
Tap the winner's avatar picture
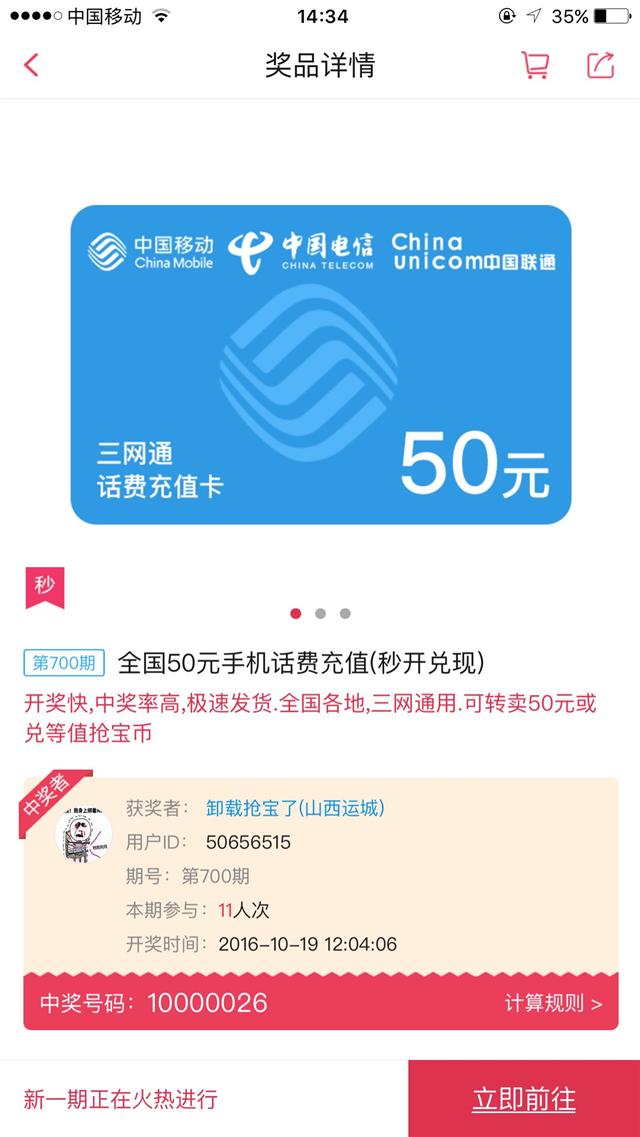83,833
